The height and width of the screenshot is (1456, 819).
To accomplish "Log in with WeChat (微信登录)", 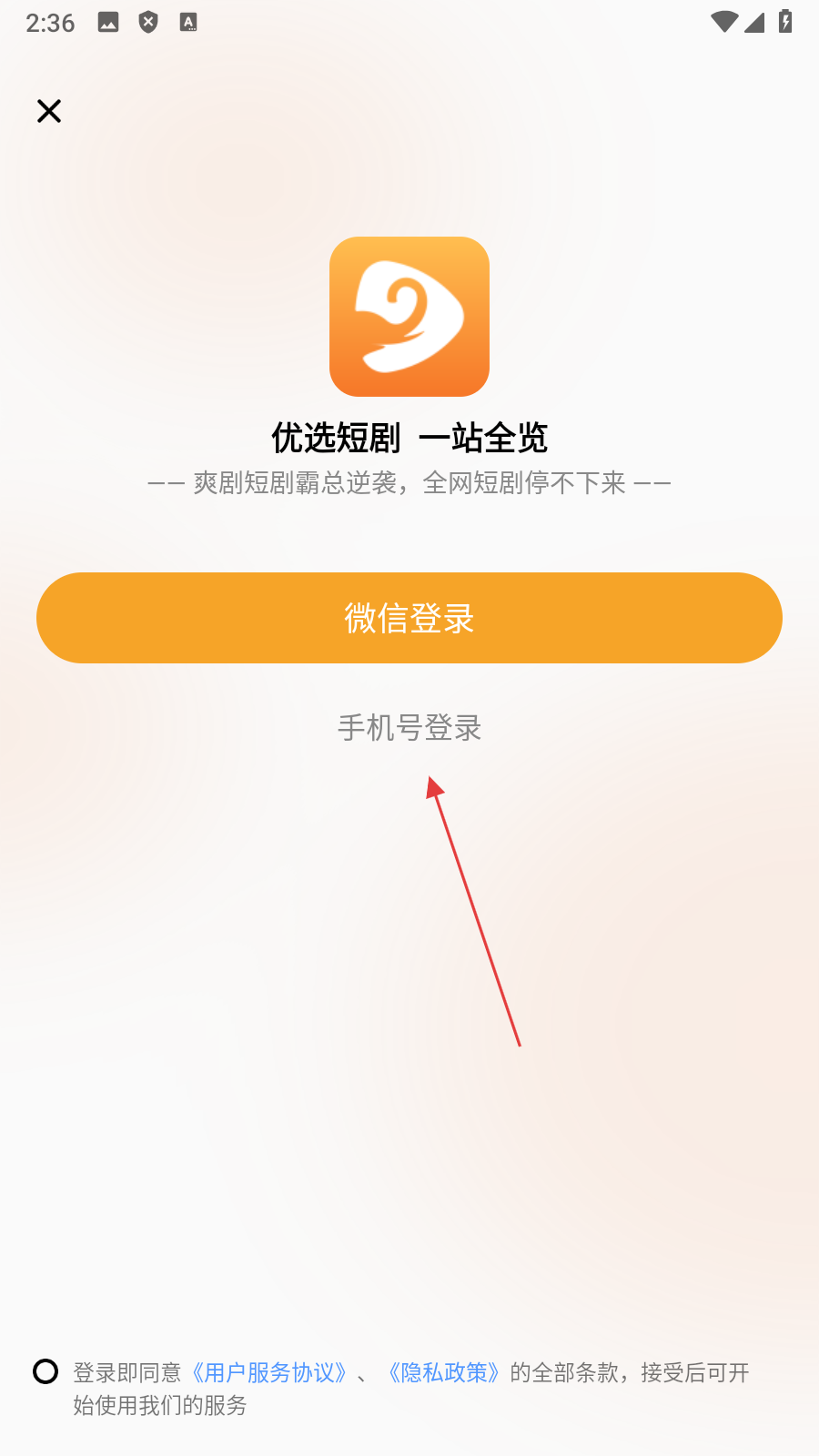I will tap(409, 618).
